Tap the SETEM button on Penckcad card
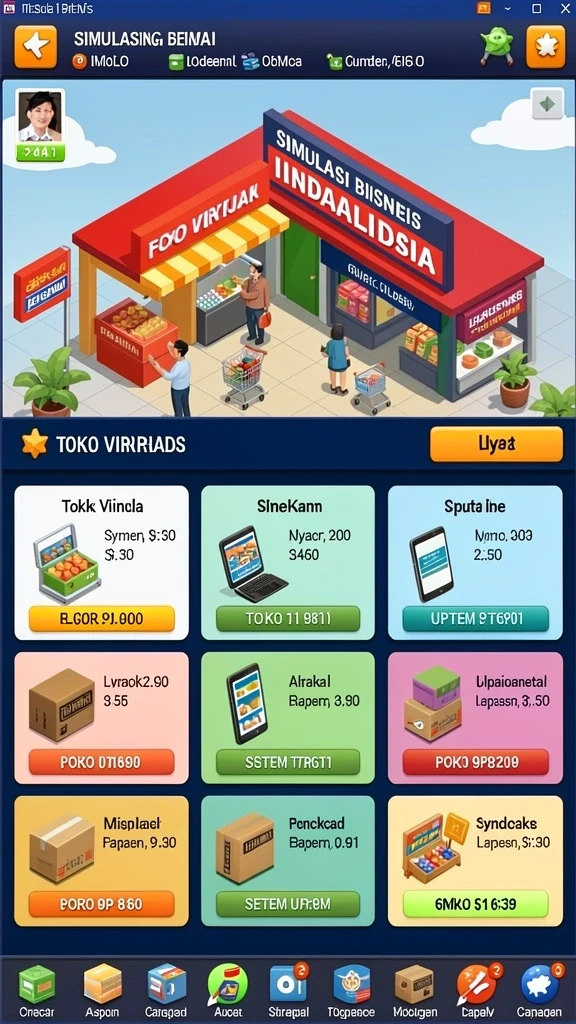Screen dimensions: 576x1024 [x=288, y=904]
